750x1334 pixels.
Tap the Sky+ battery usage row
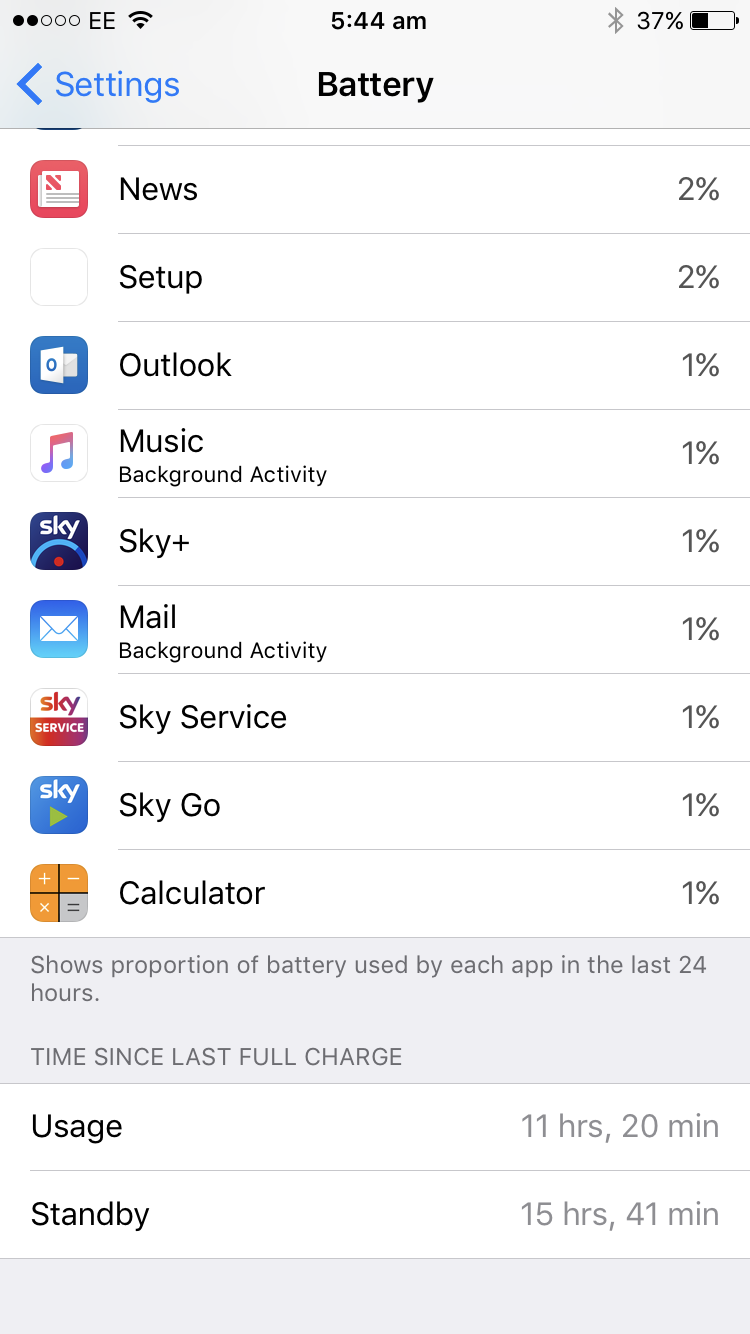point(375,541)
